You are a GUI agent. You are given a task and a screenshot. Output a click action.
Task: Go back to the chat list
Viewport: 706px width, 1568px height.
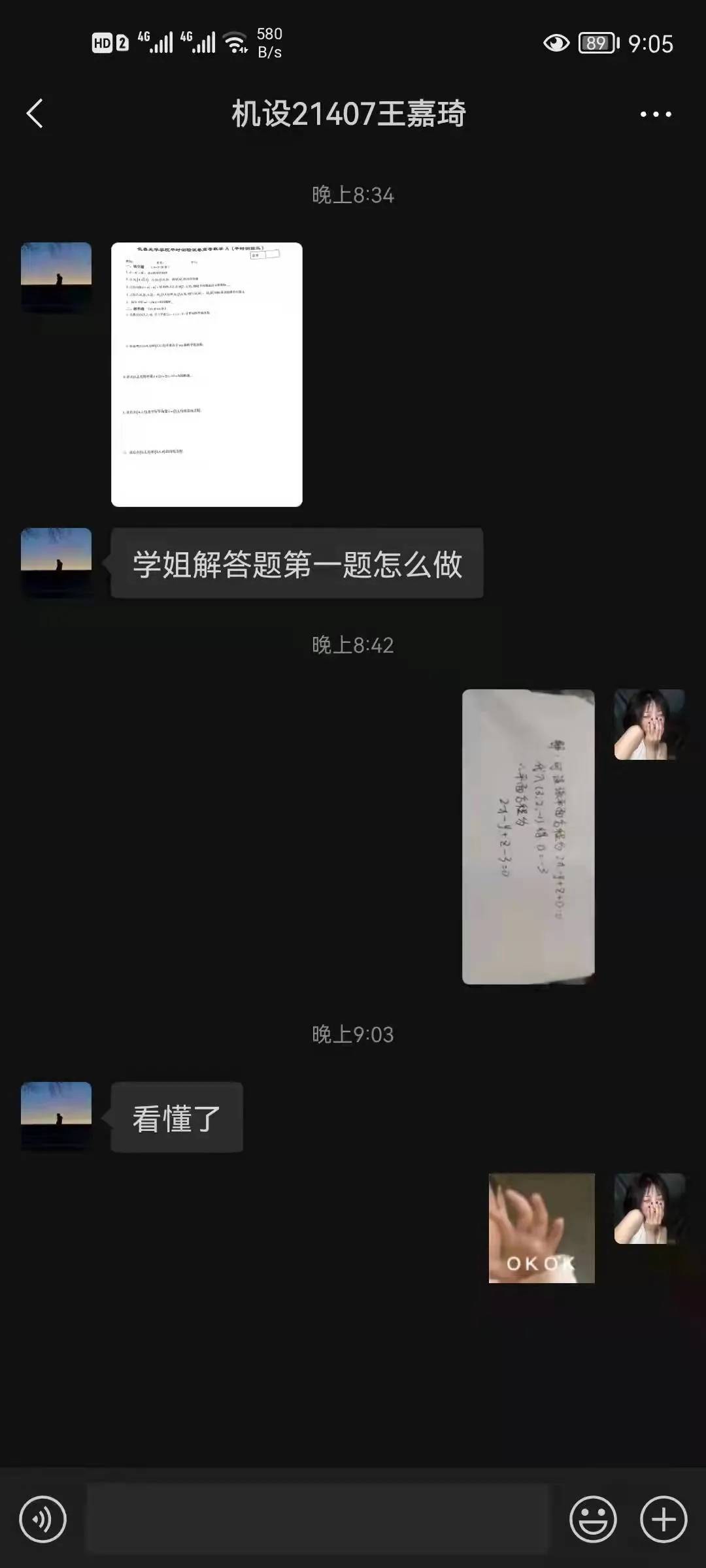tap(35, 114)
